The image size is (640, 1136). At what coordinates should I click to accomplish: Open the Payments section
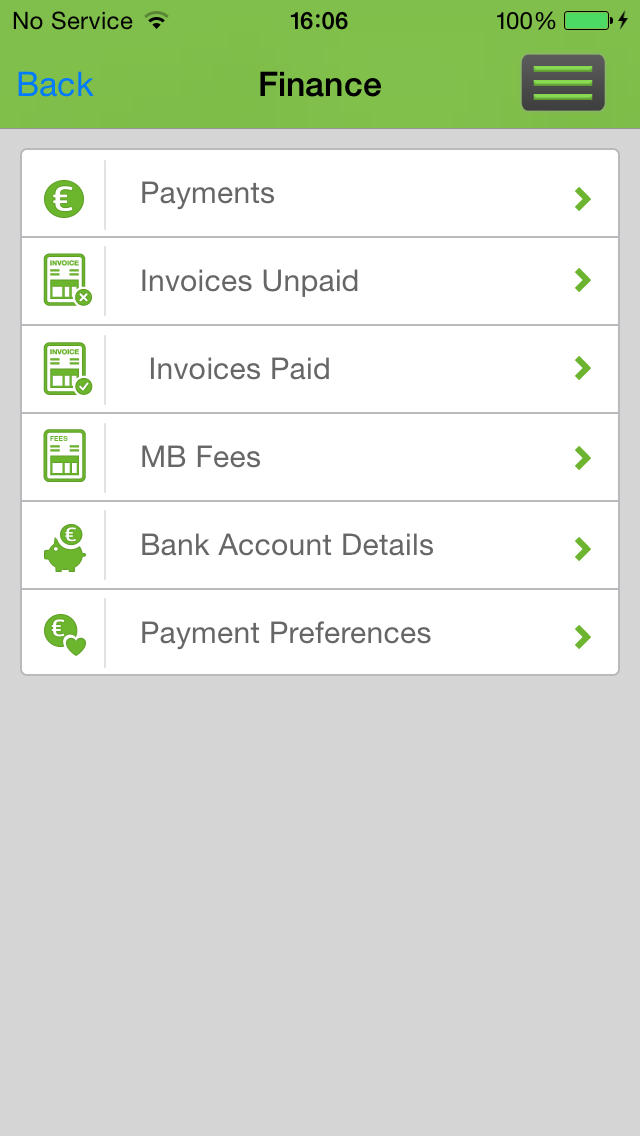pyautogui.click(x=320, y=193)
